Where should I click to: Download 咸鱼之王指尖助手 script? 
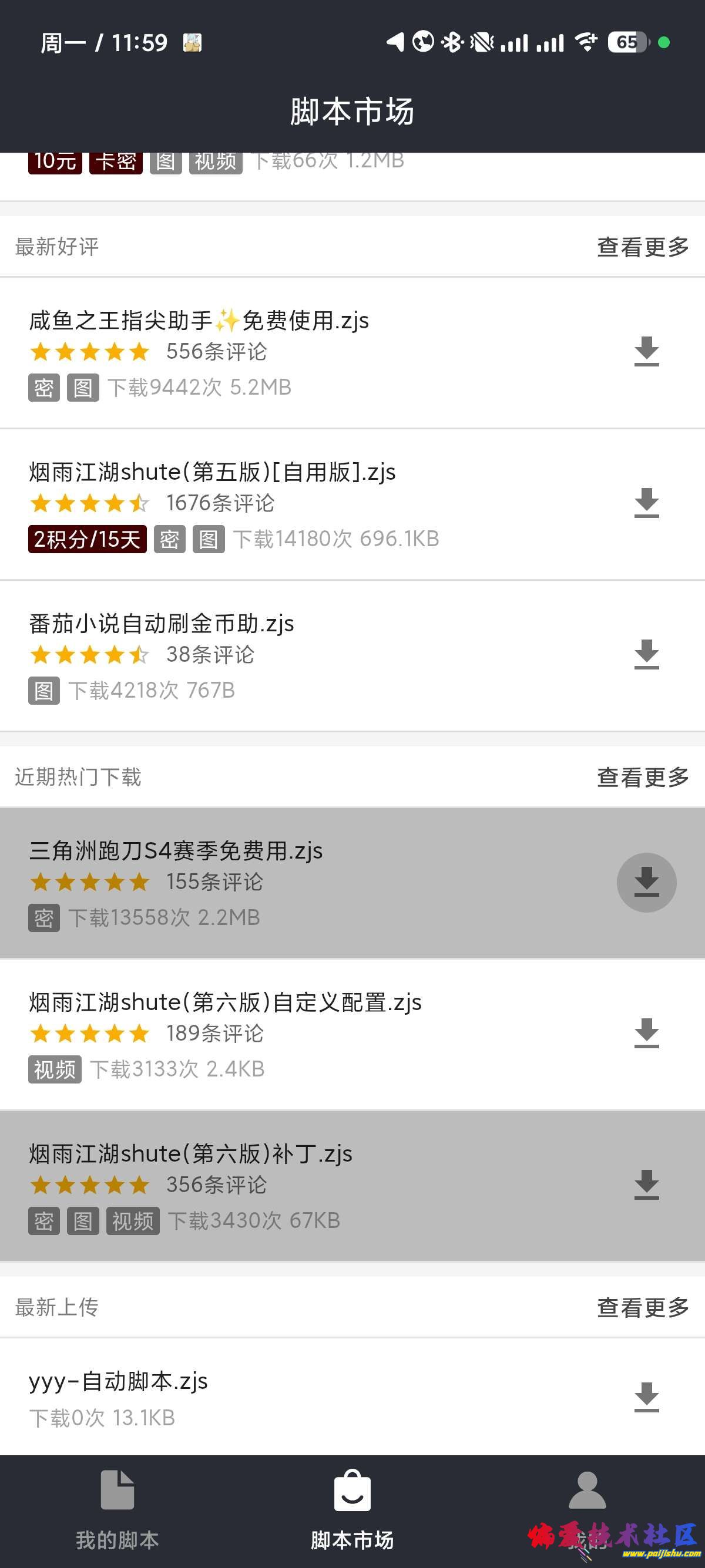coord(646,352)
